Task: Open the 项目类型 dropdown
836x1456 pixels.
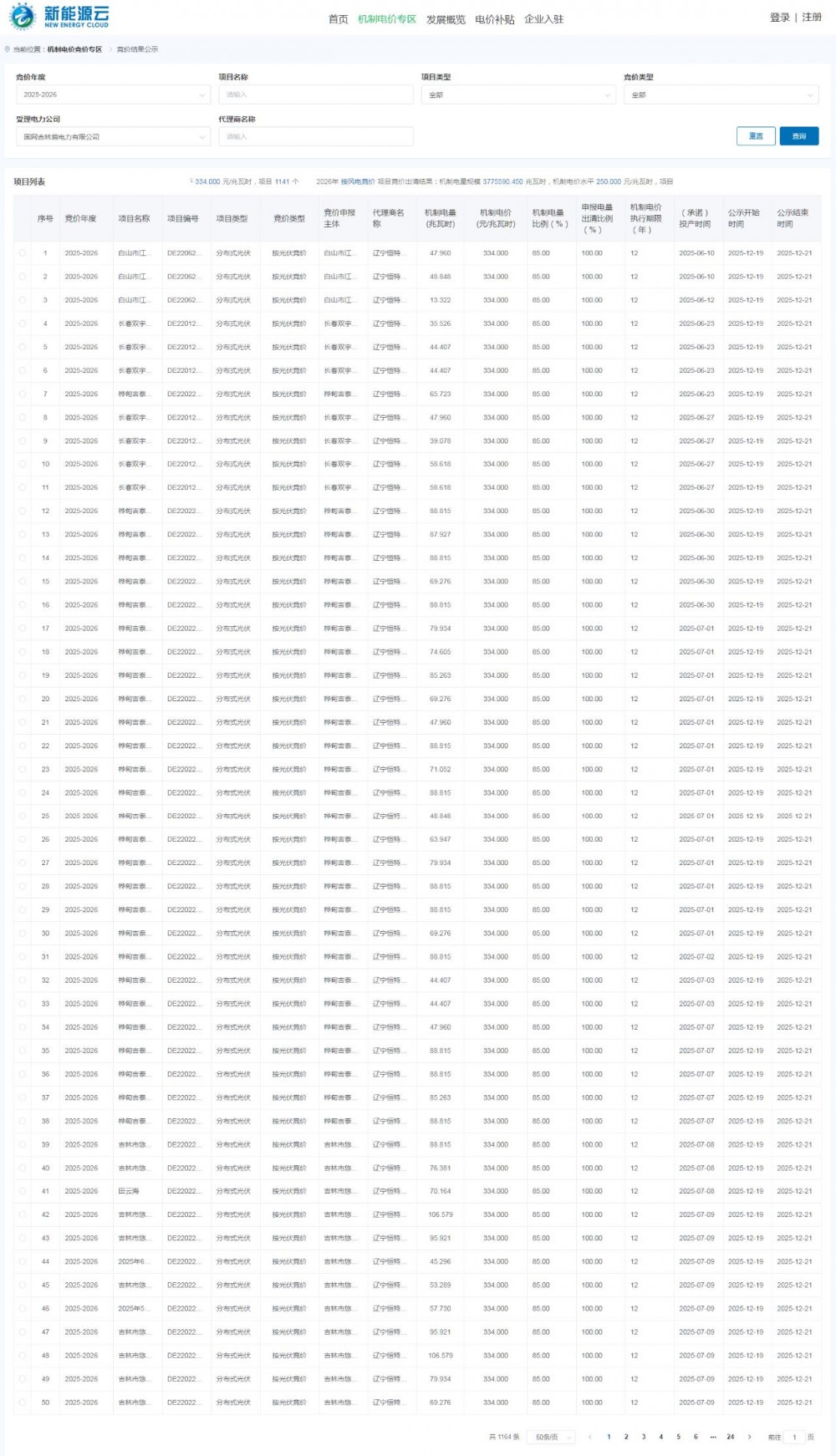Action: (x=518, y=94)
